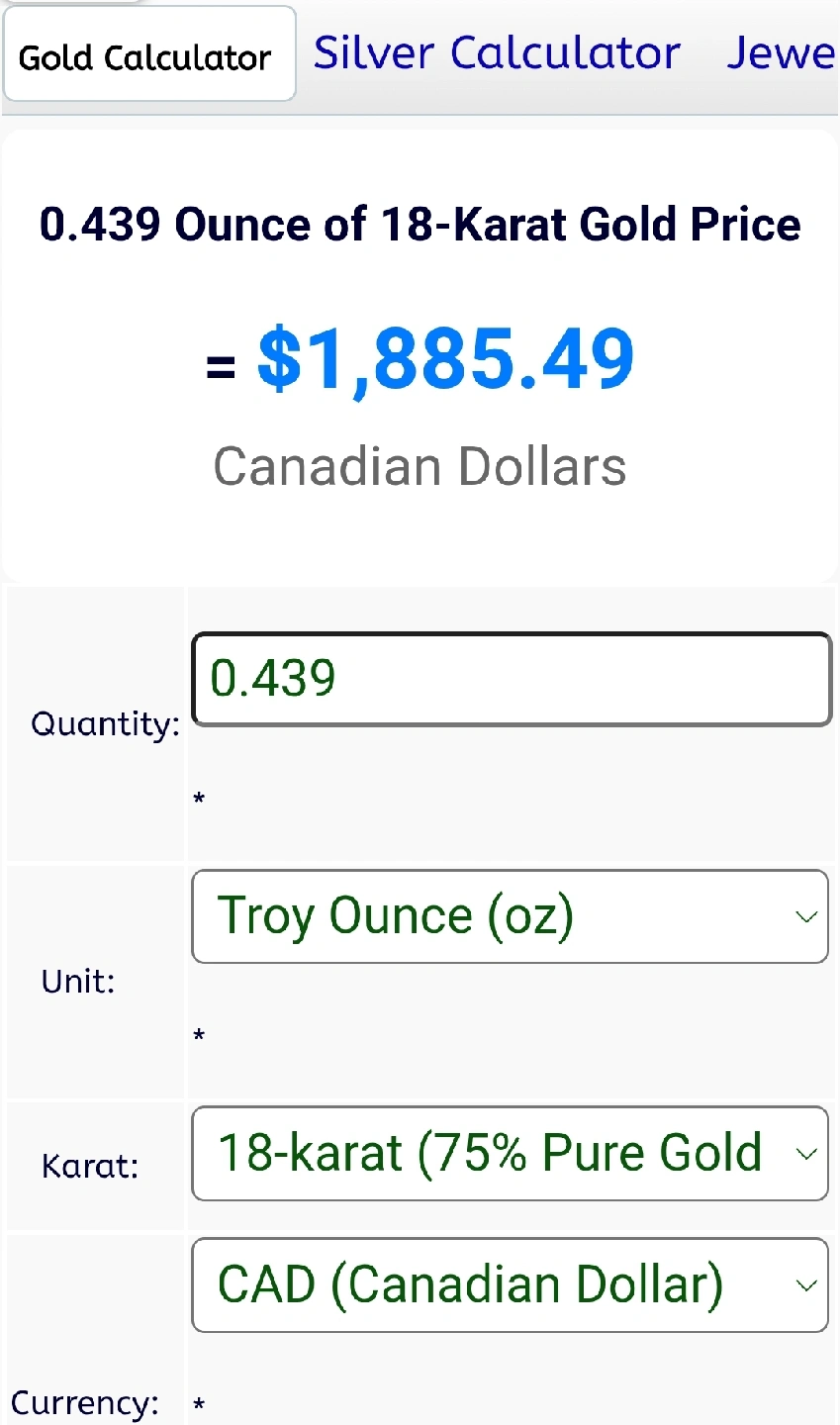Viewport: 840px width, 1425px height.
Task: Open the partially visible Jewe tab
Action: (x=781, y=53)
